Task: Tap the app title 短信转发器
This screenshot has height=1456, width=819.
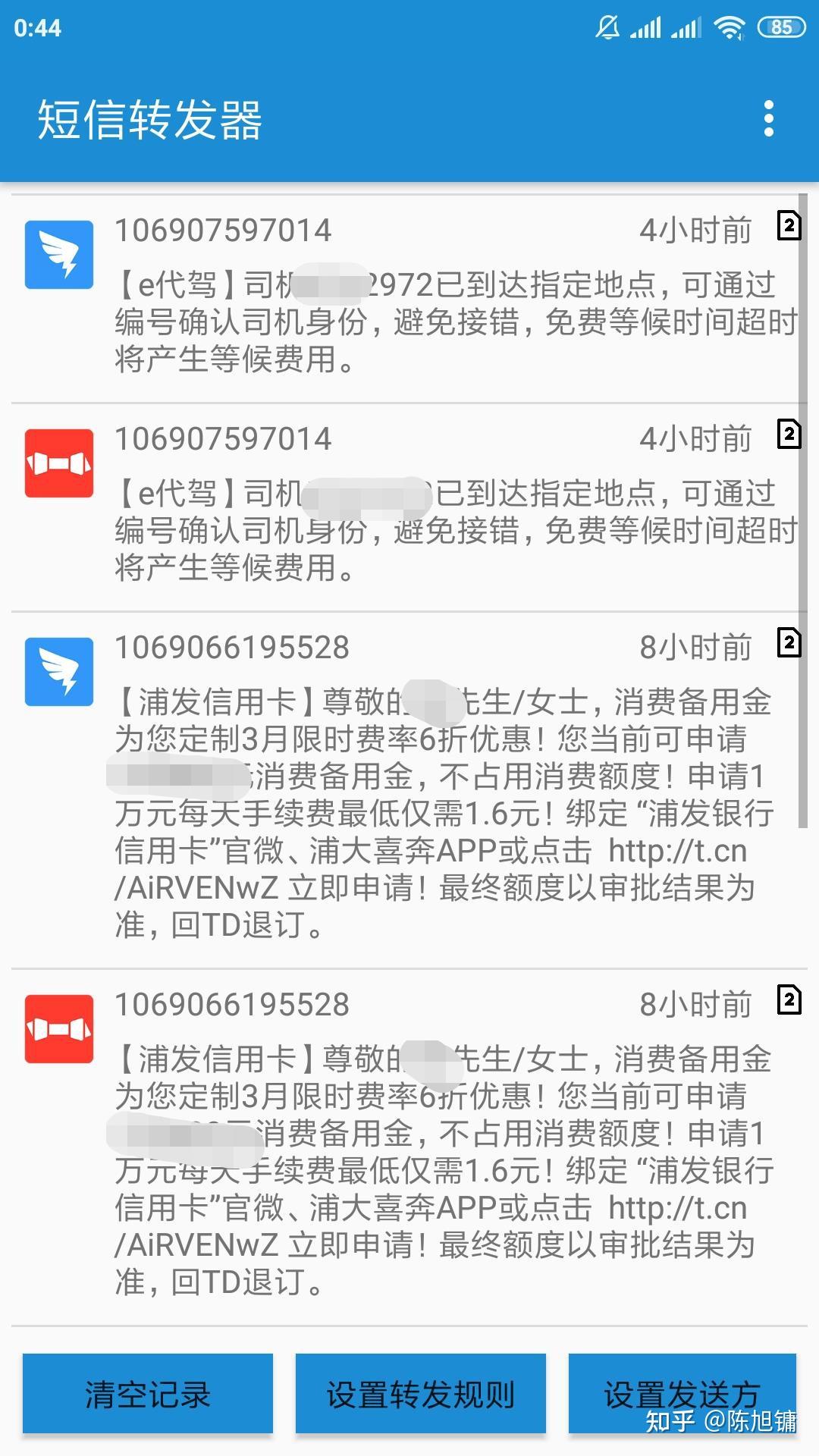Action: 149,120
